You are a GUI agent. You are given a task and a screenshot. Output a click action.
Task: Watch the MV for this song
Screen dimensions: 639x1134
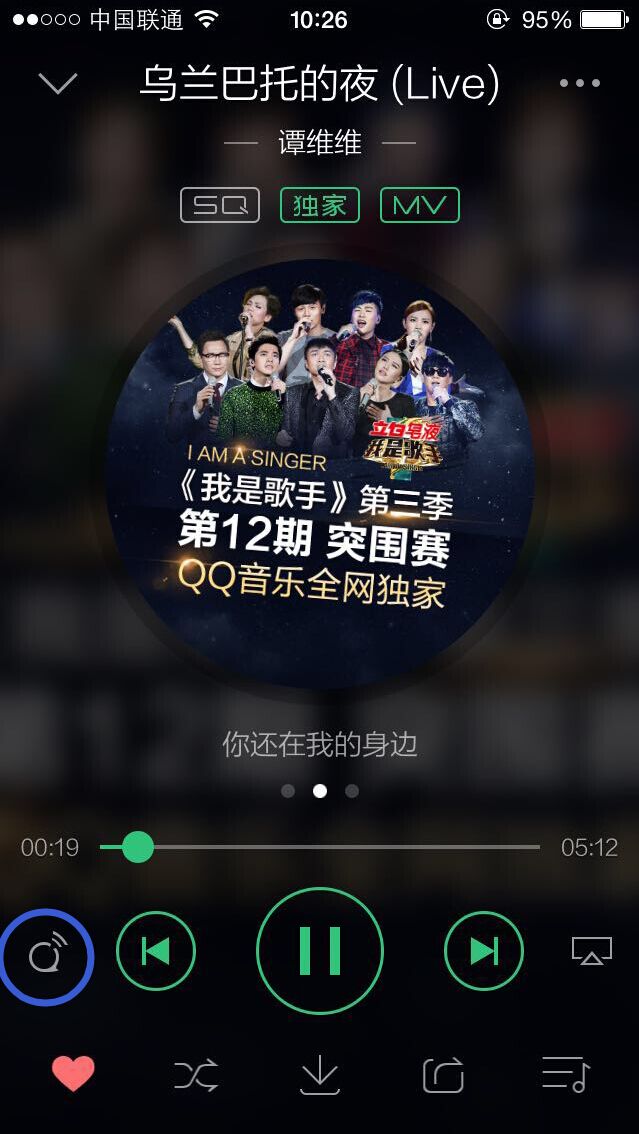click(x=419, y=205)
